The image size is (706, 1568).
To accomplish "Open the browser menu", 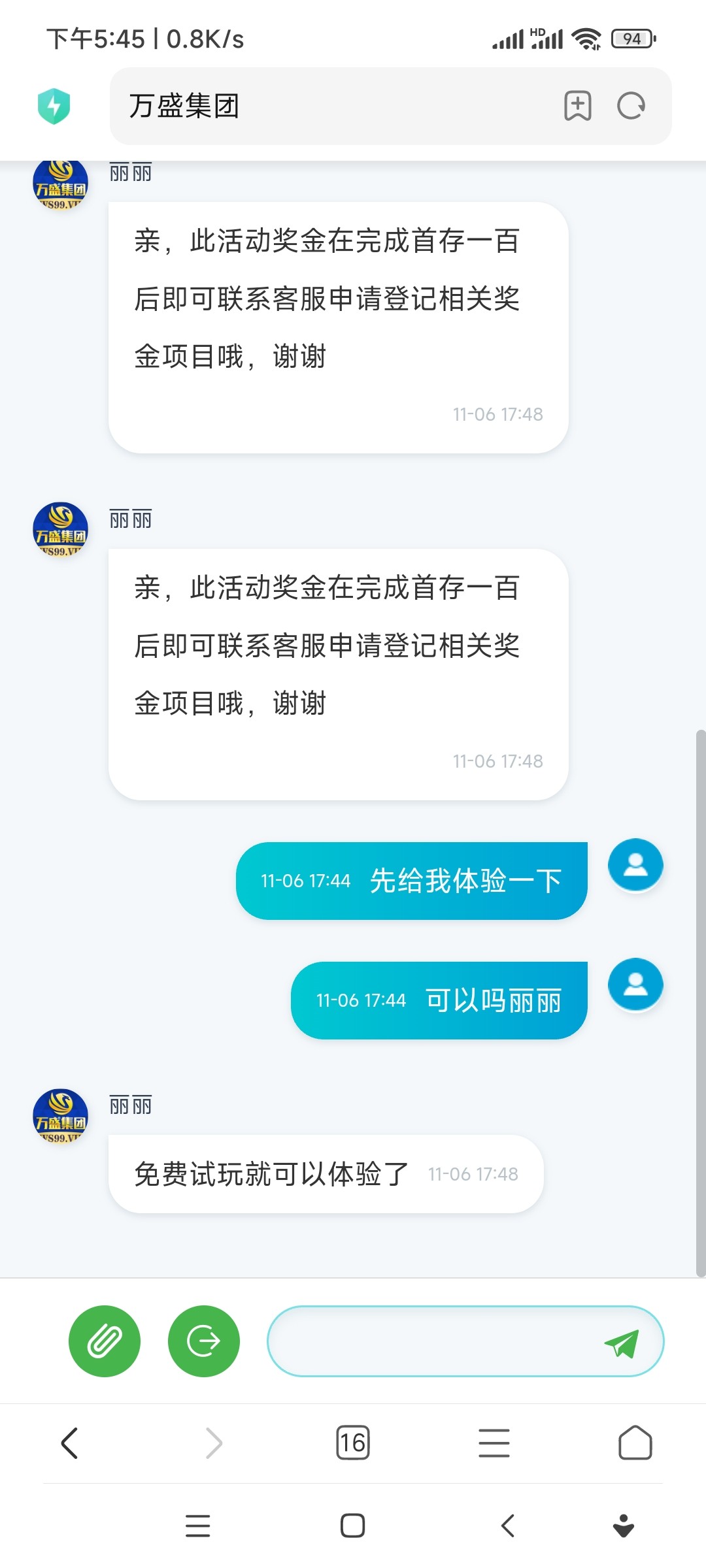I will (x=494, y=1443).
